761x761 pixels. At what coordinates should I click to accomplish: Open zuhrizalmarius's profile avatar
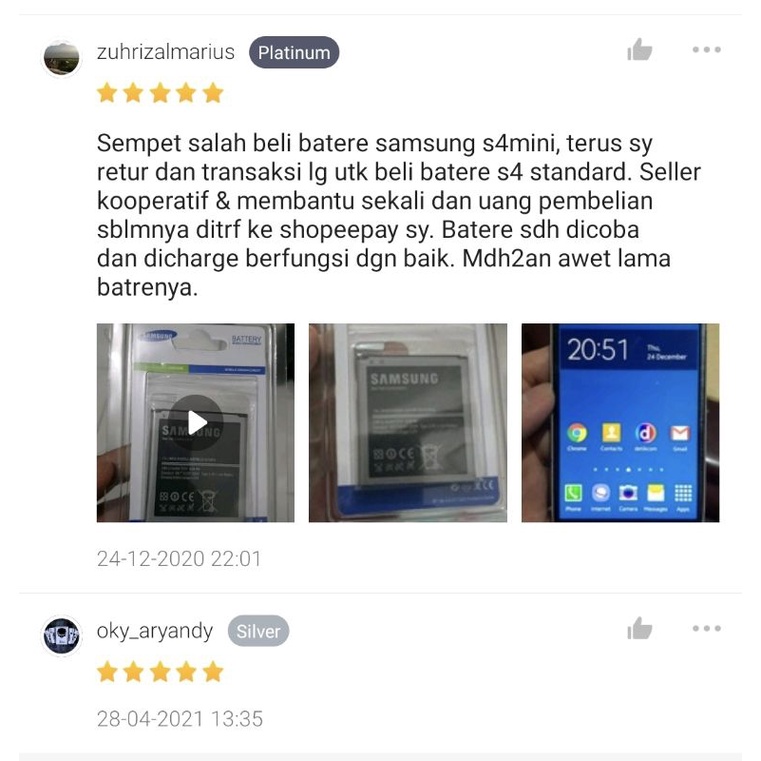tap(62, 58)
